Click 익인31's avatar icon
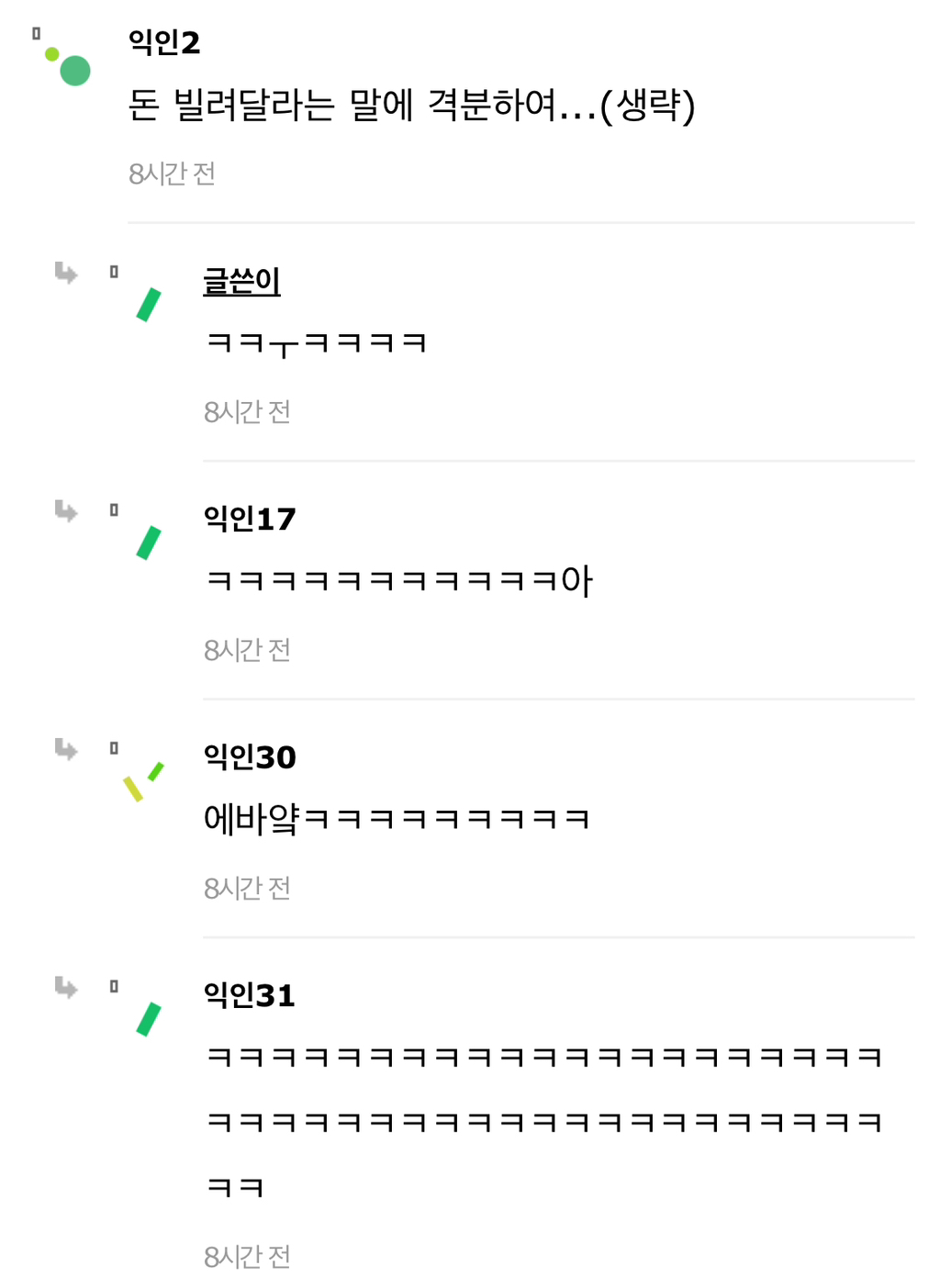This screenshot has width=940, height=1288. (x=147, y=1019)
